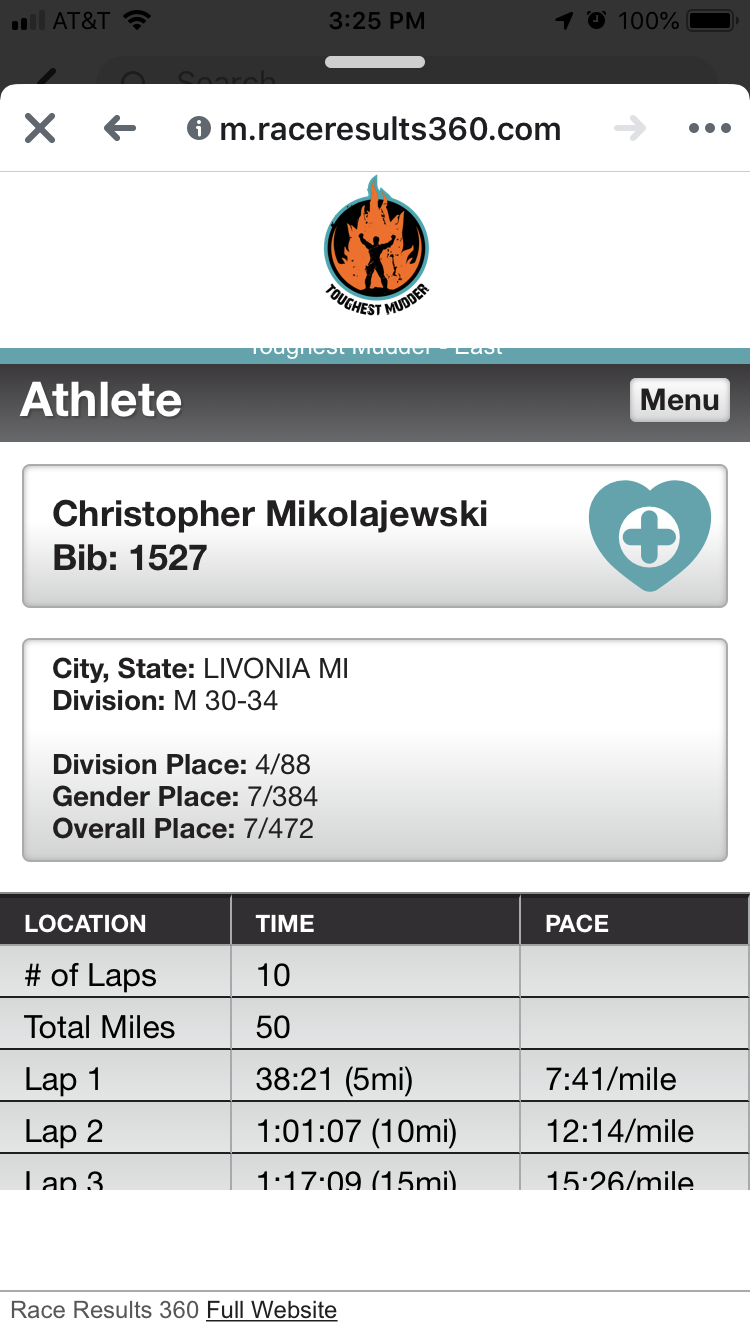Add Christopher Mikolajewski to favorites

point(650,535)
